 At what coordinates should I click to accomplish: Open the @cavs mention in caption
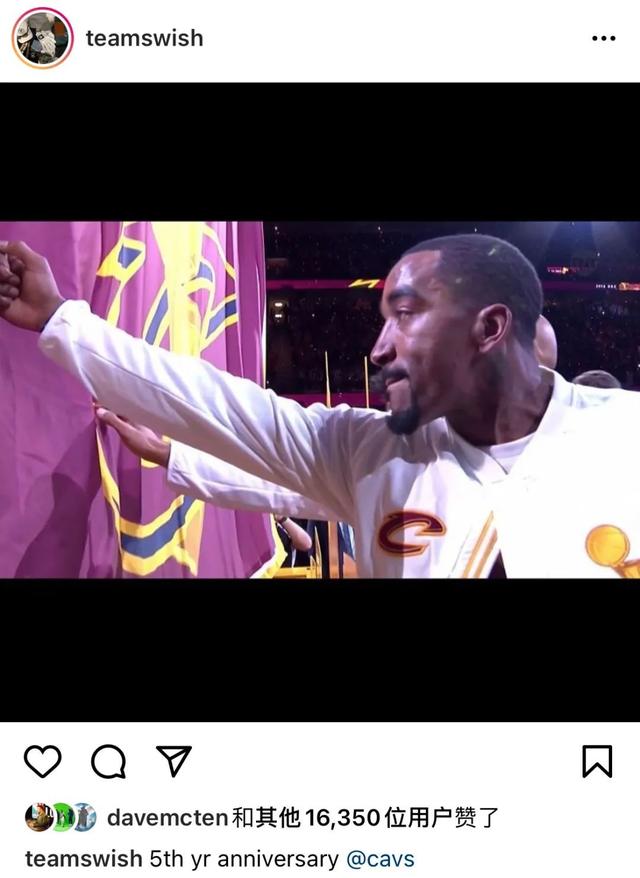pos(380,859)
